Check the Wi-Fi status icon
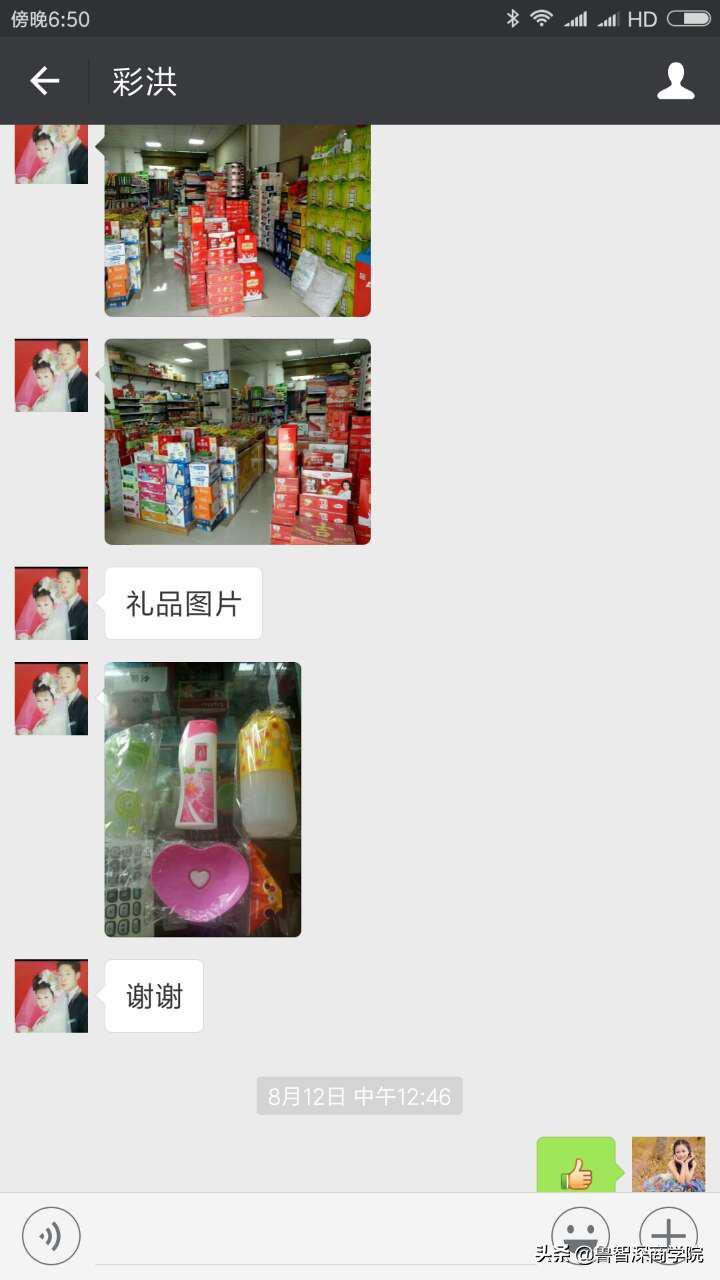The width and height of the screenshot is (720, 1280). point(541,17)
